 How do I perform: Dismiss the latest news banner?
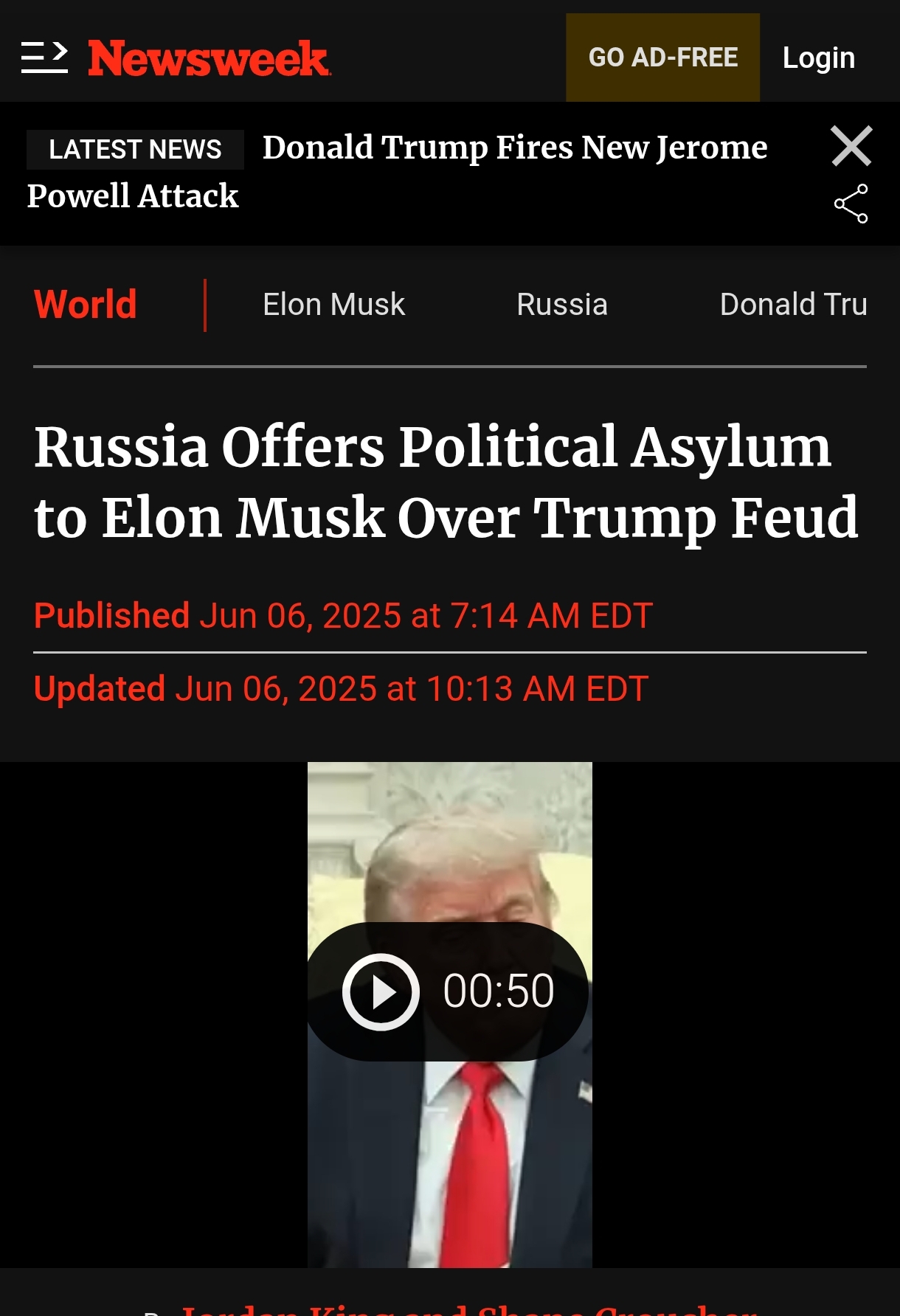tap(851, 146)
